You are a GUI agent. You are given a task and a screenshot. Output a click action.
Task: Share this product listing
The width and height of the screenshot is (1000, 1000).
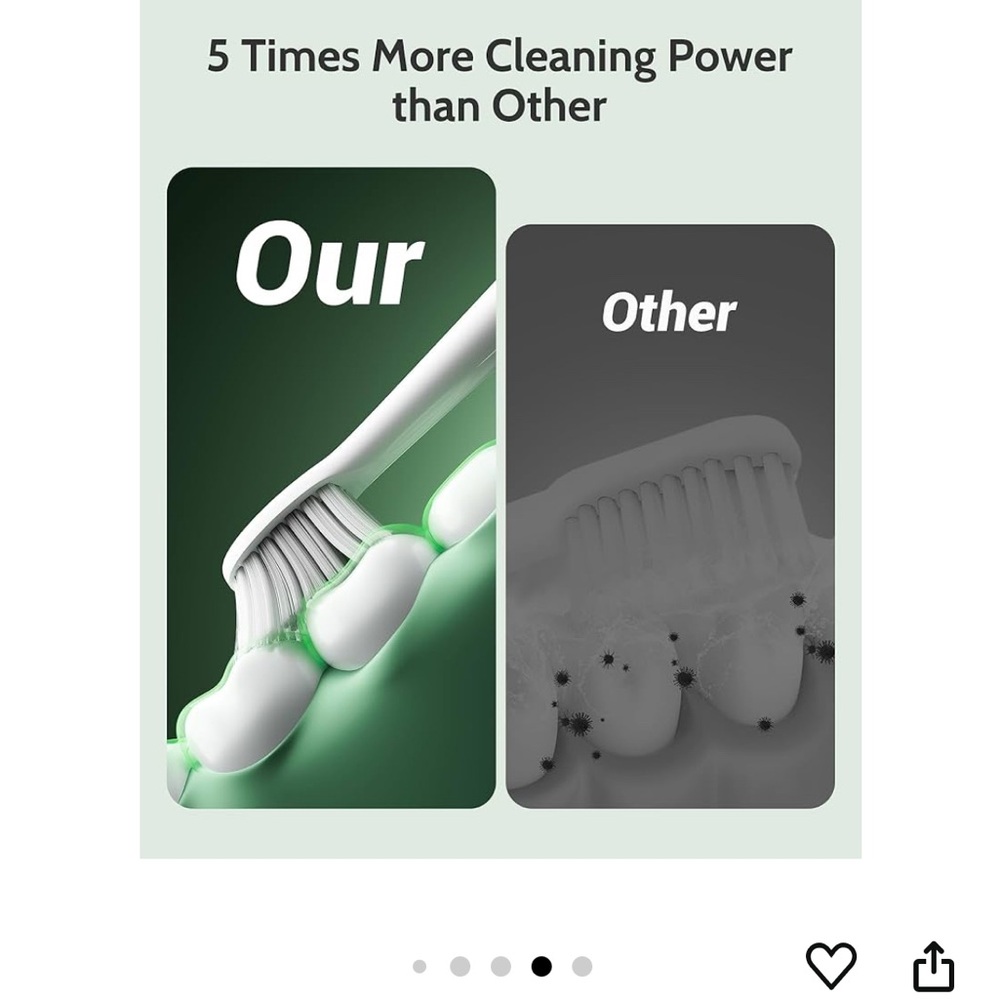pyautogui.click(x=934, y=966)
